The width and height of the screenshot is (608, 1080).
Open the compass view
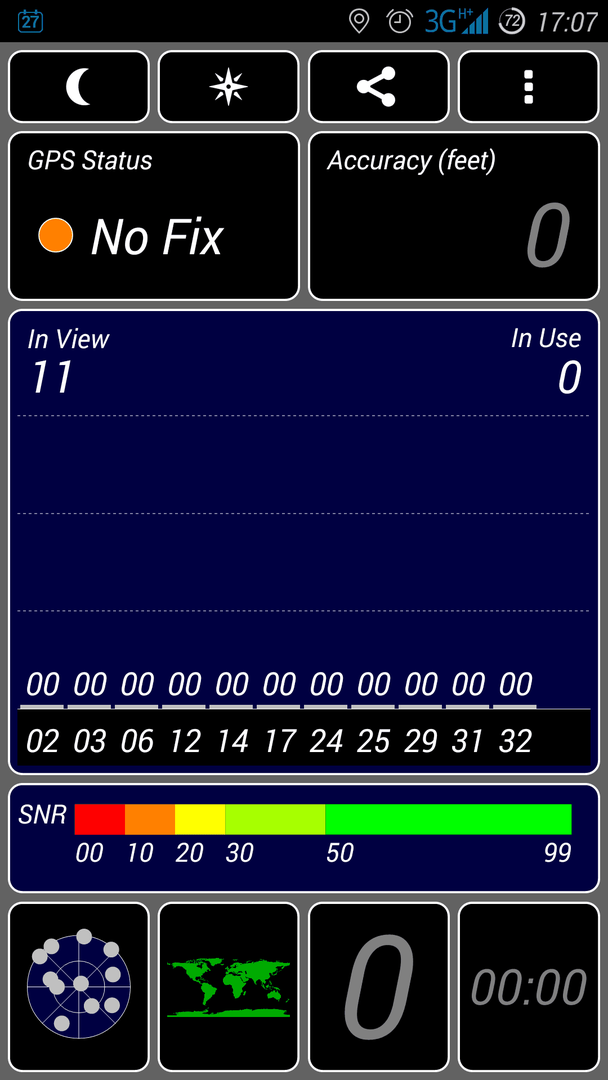pyautogui.click(x=229, y=86)
